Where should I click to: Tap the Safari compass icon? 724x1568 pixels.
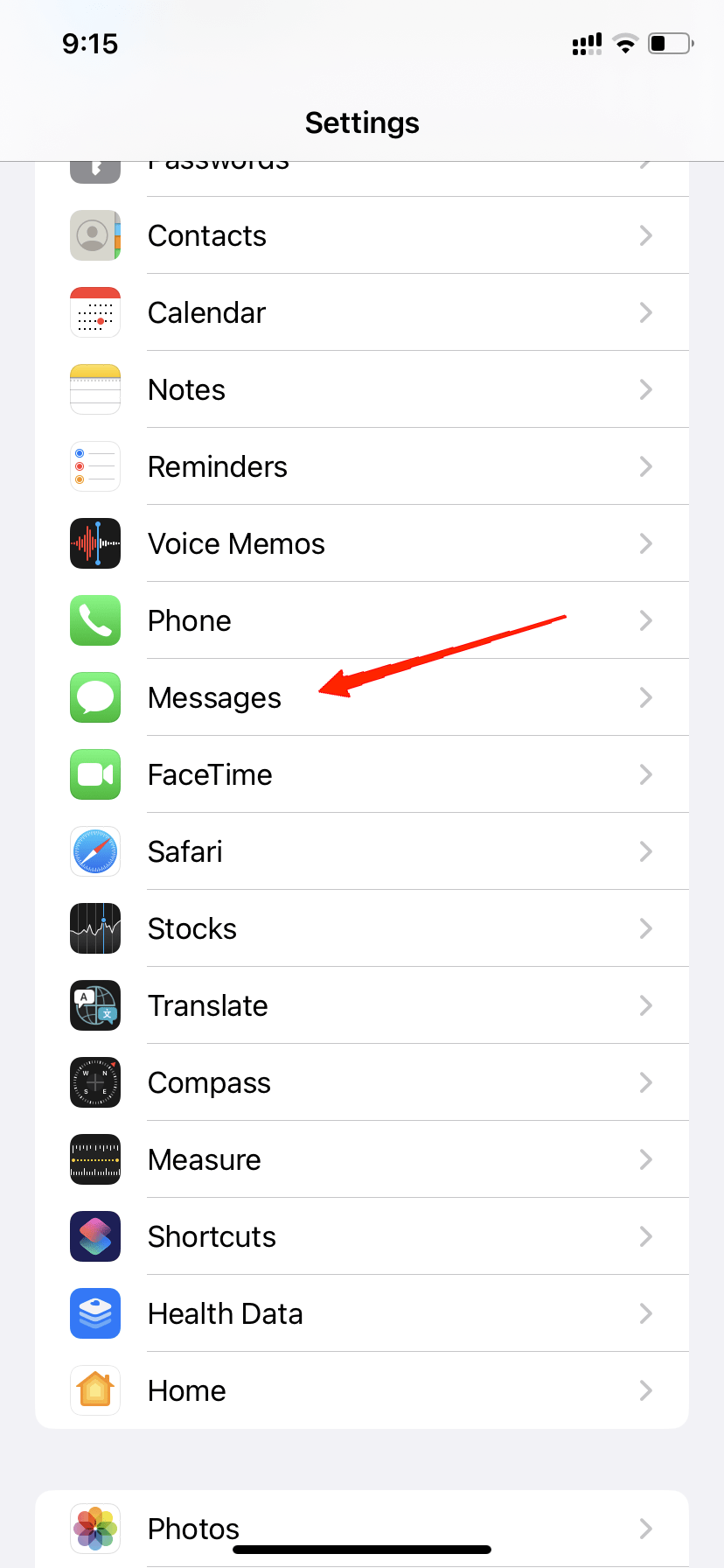[94, 851]
